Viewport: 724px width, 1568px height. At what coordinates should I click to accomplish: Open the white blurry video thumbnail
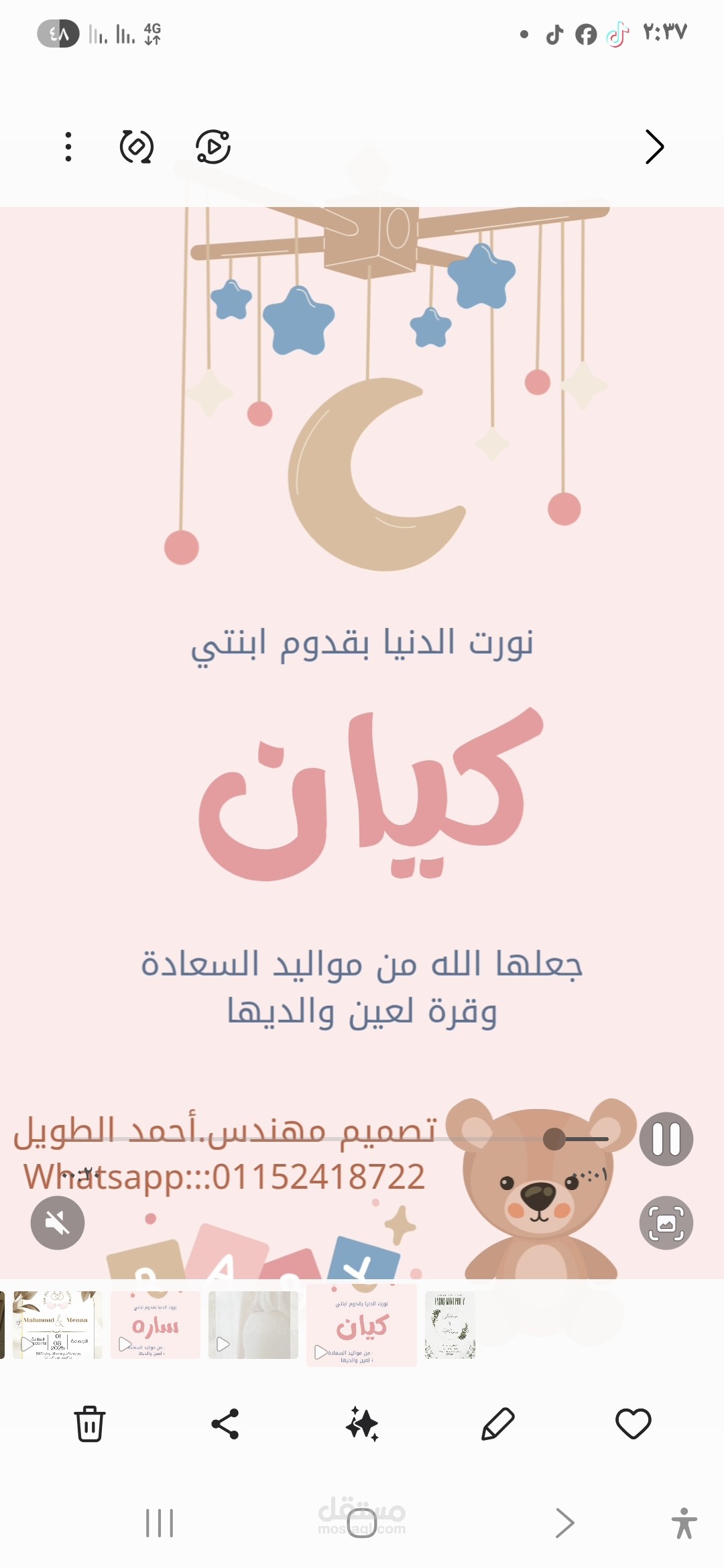pos(253,1325)
